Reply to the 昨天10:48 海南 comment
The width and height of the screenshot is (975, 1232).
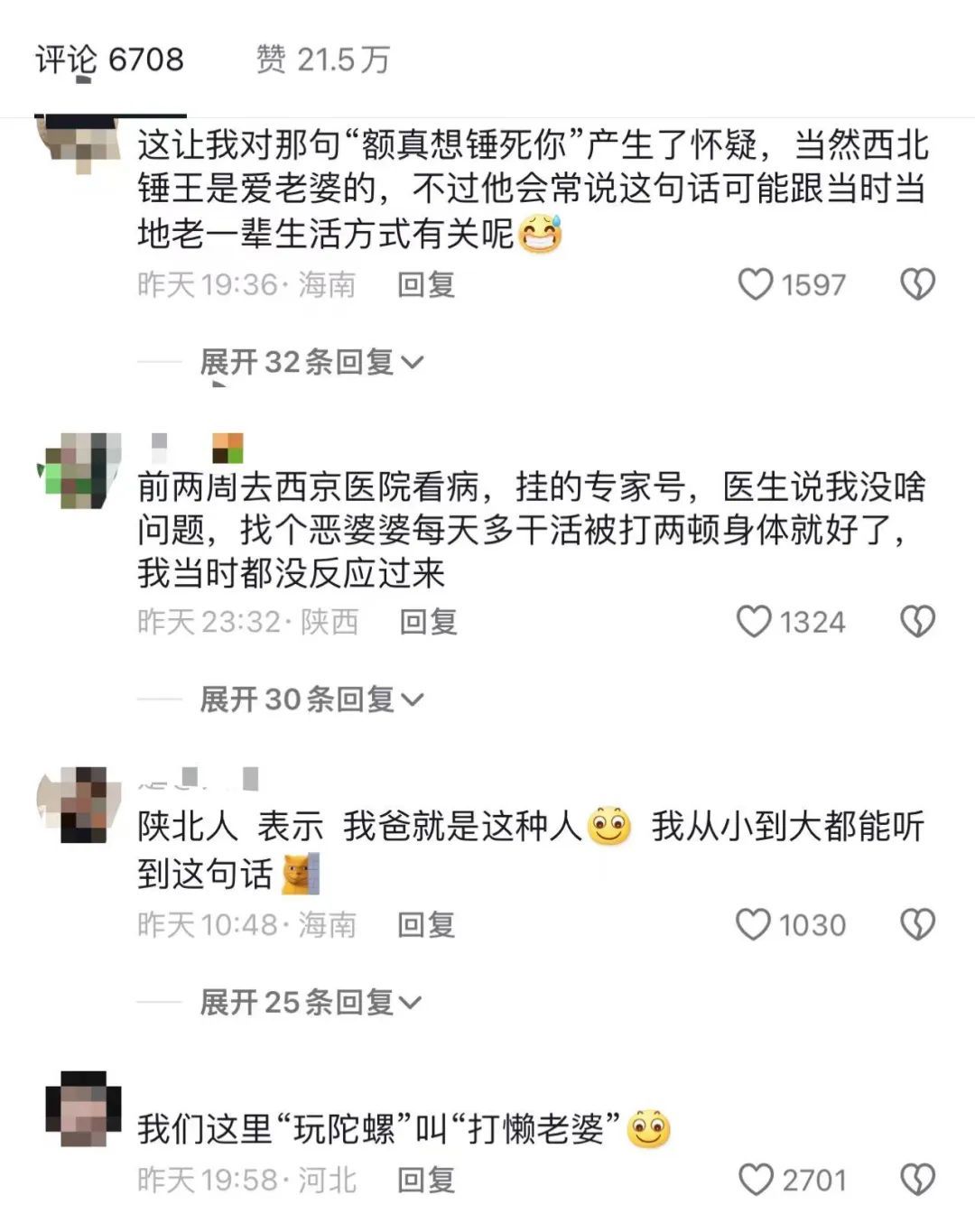point(426,925)
